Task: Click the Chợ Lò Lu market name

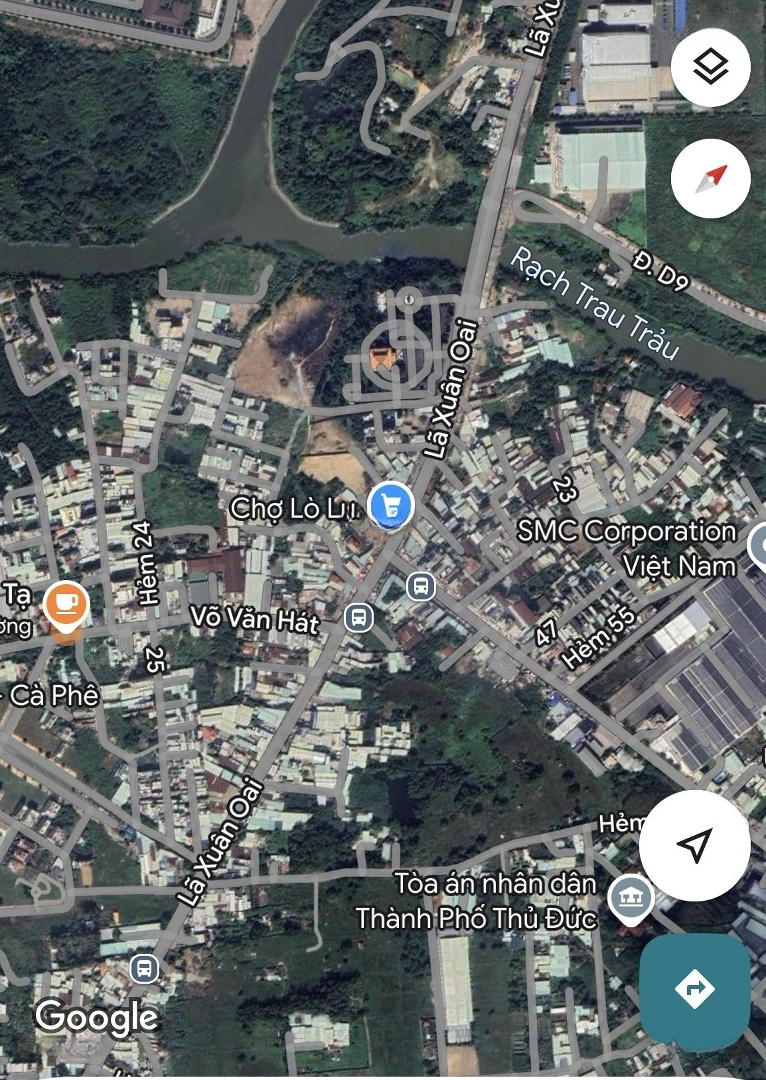Action: [293, 508]
